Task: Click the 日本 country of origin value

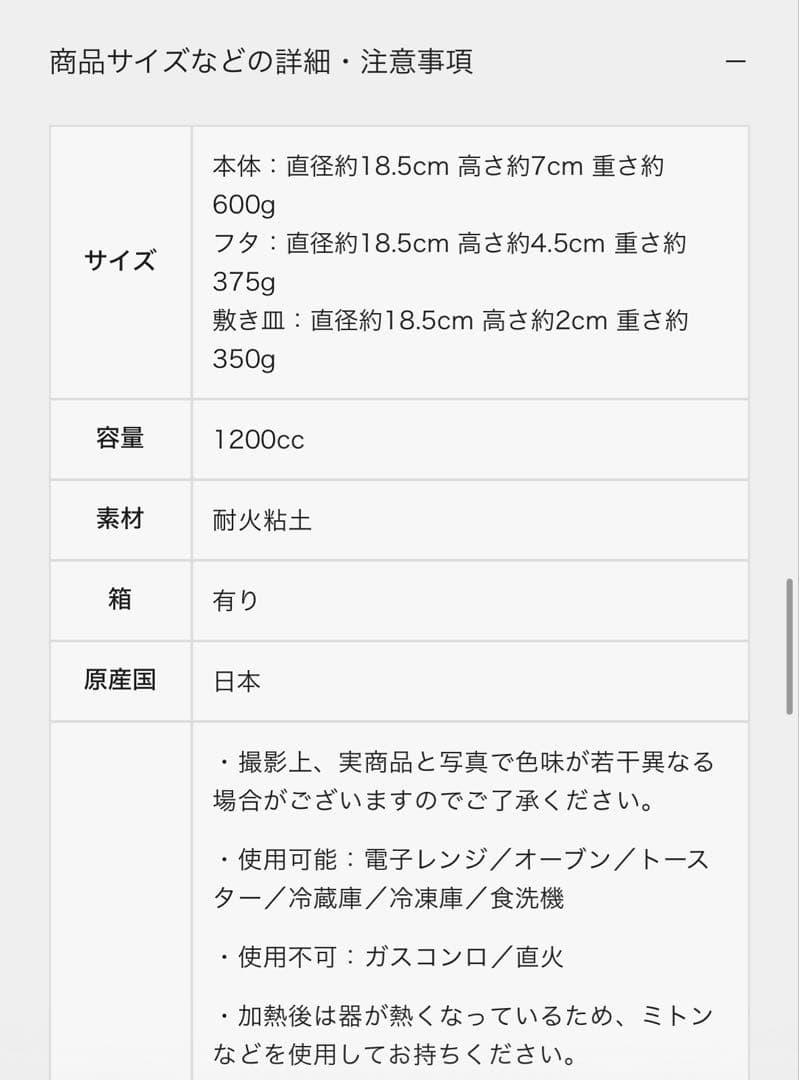Action: click(236, 680)
